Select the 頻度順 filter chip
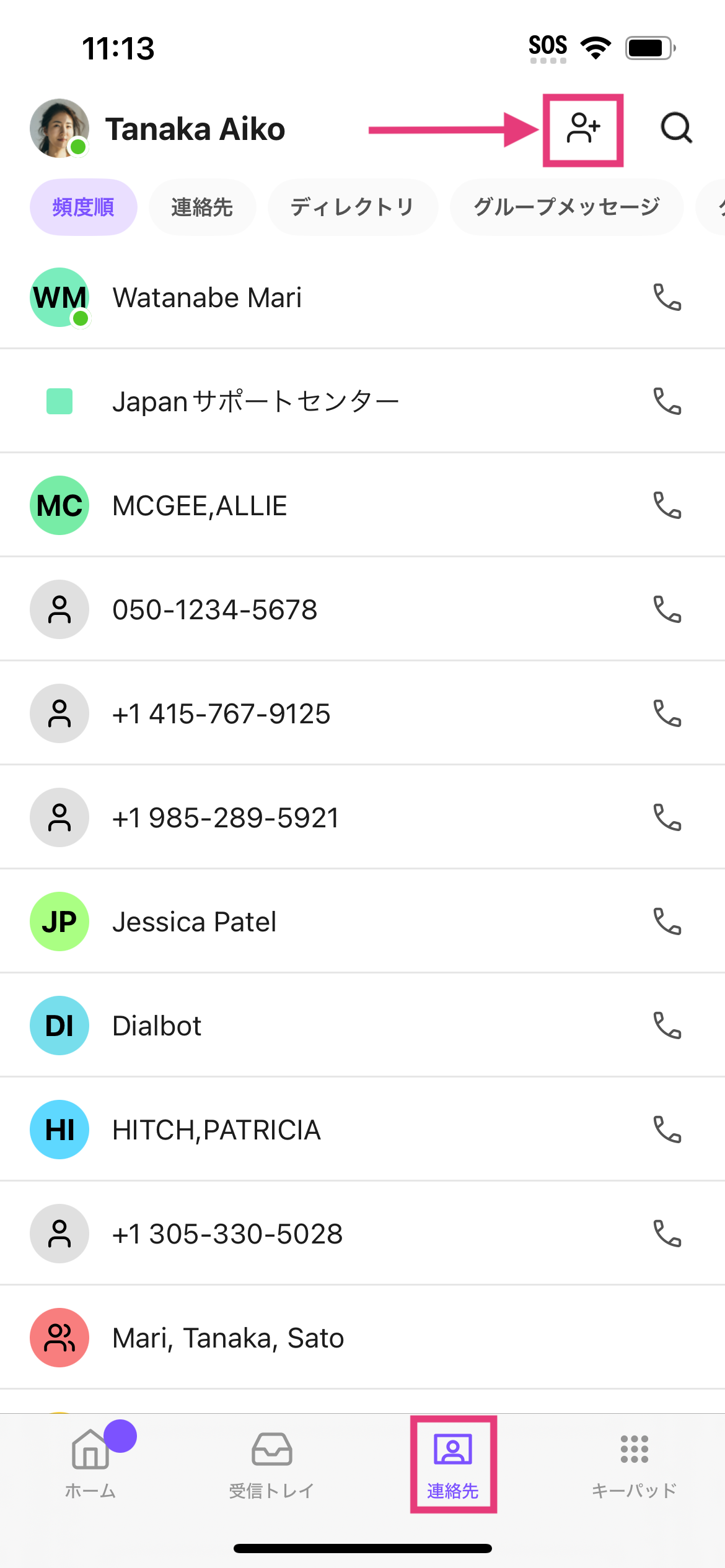This screenshot has width=725, height=1568. (84, 207)
